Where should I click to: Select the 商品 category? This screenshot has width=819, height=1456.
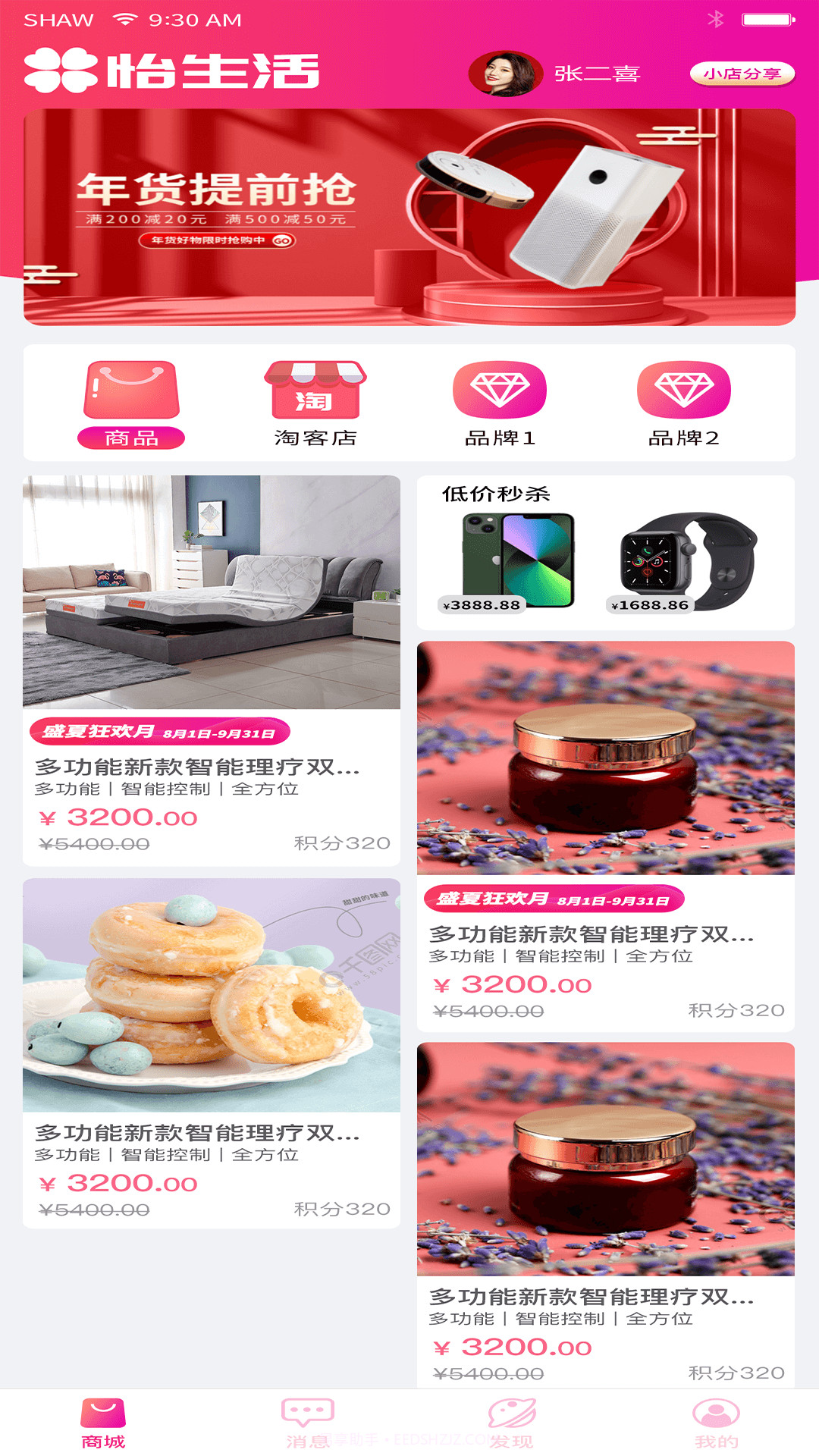click(131, 405)
